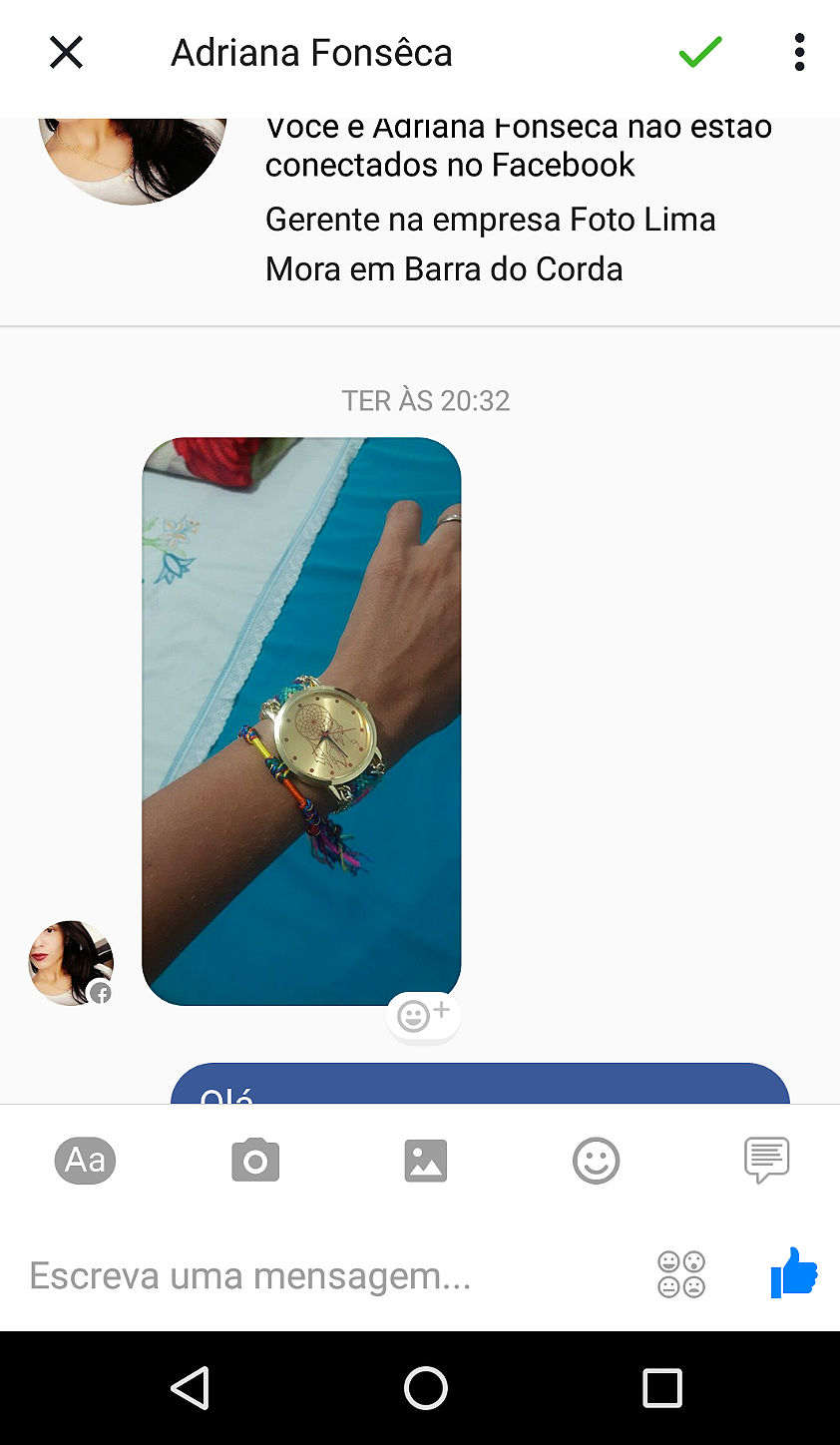
Task: Close the chat with the X icon
Action: click(x=66, y=53)
